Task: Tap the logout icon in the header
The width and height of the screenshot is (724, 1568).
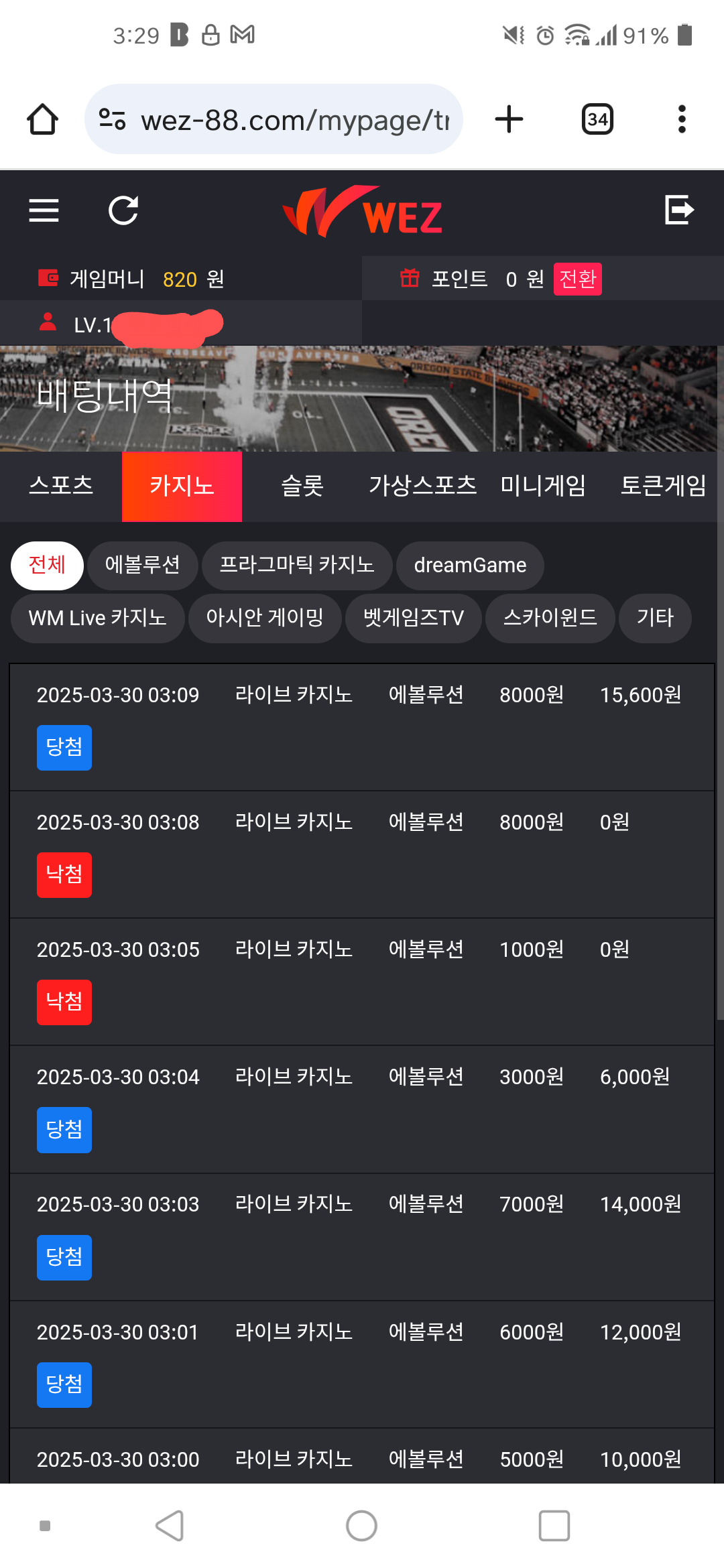Action: (679, 210)
